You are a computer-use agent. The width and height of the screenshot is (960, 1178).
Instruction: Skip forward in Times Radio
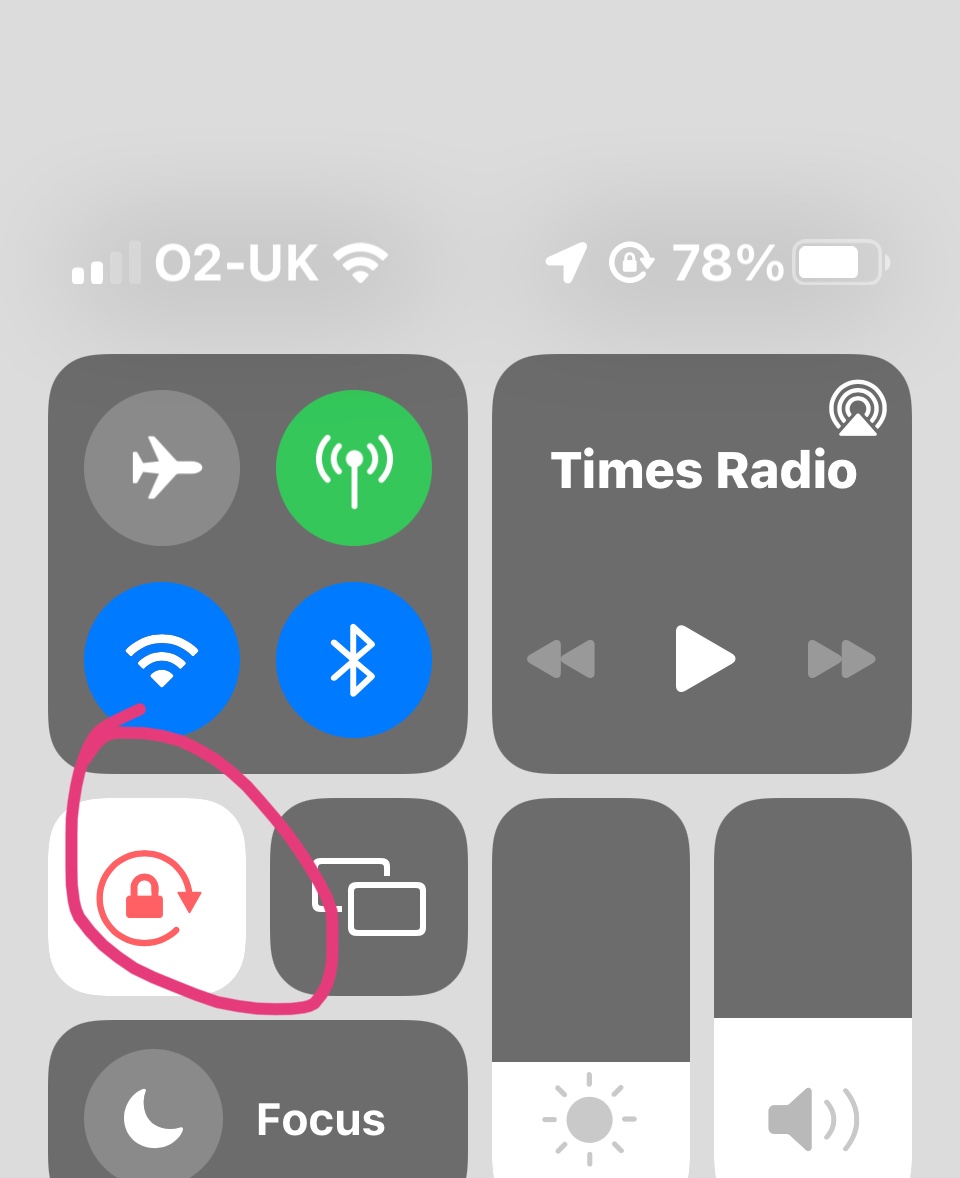click(842, 659)
